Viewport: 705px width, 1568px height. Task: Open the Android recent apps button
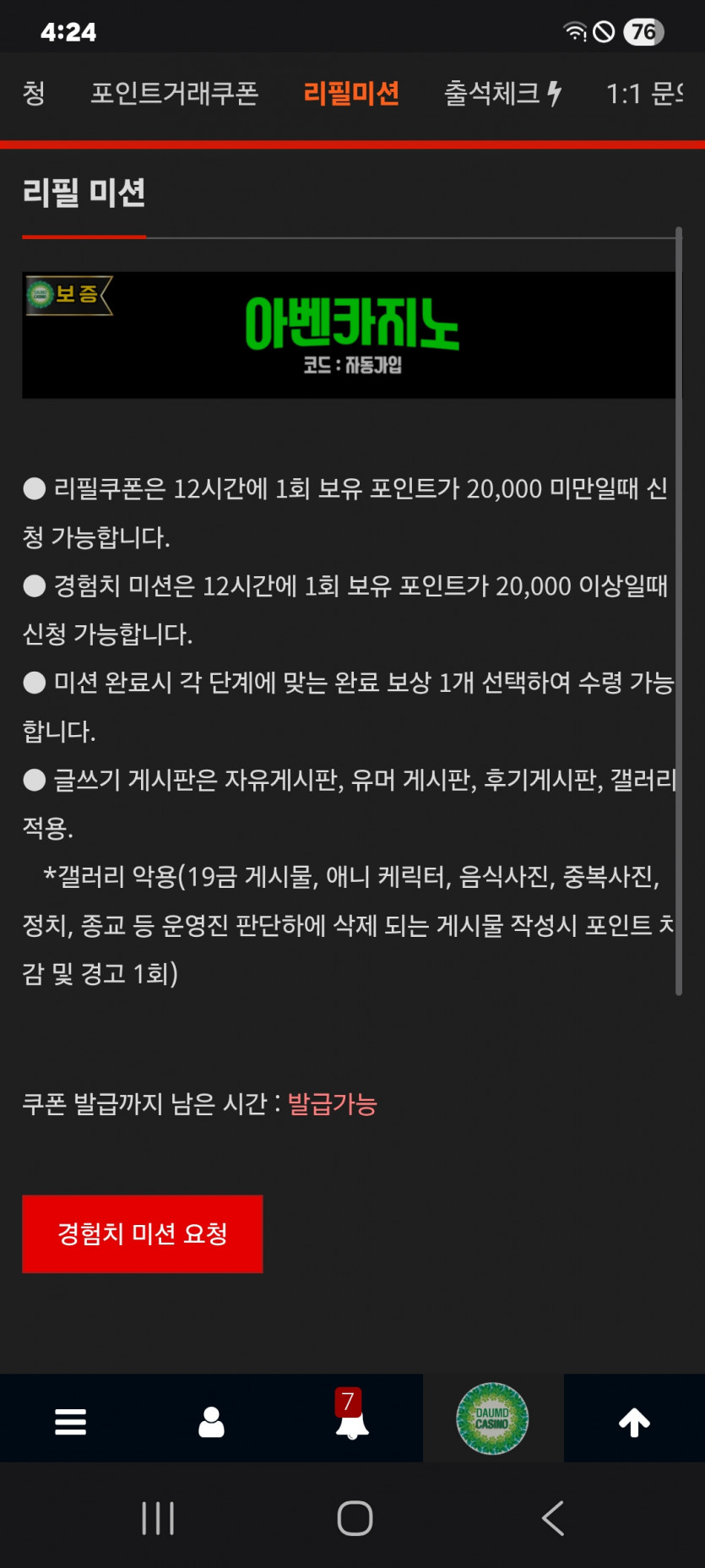(x=158, y=1517)
